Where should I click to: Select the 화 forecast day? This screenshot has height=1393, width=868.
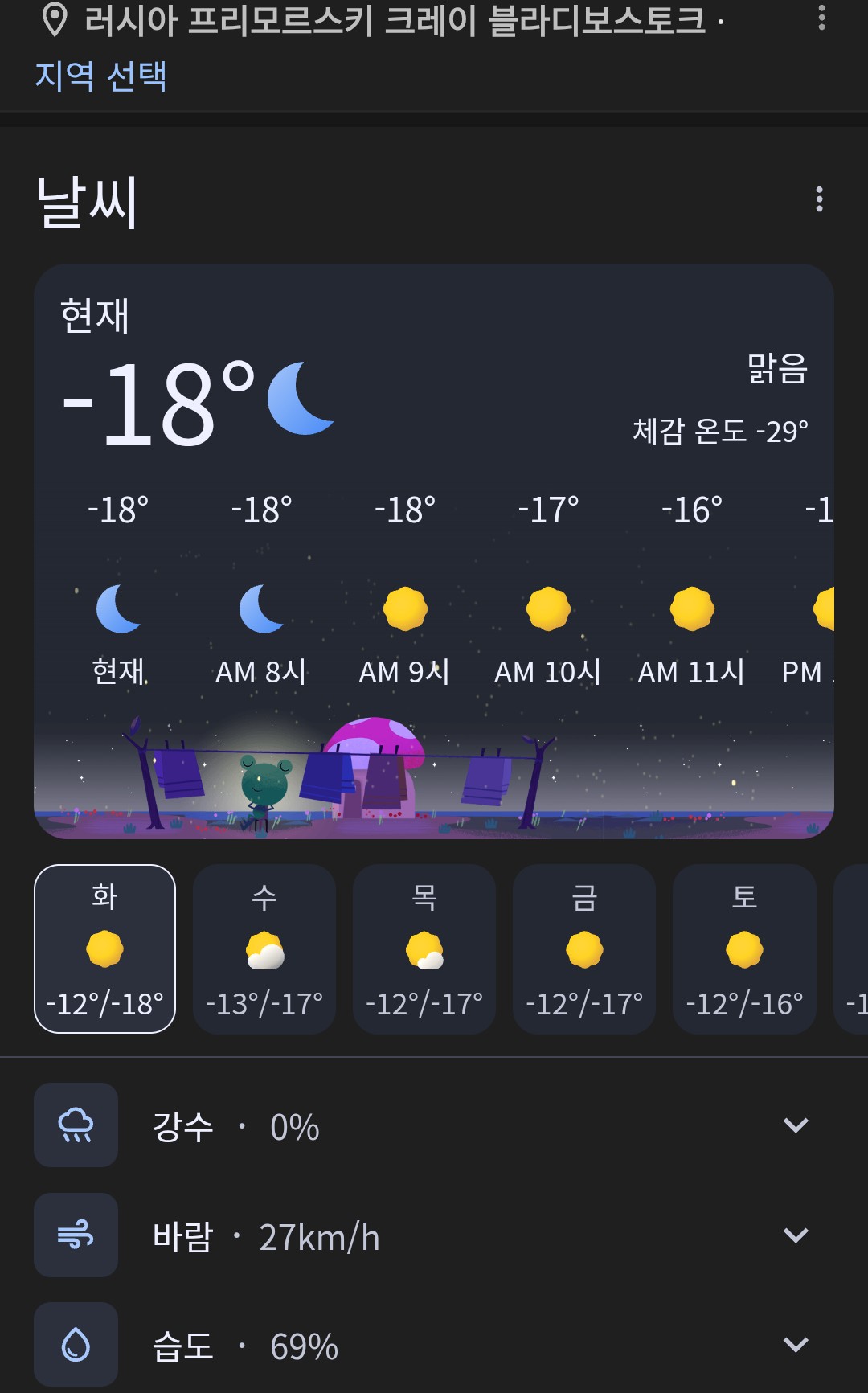pos(104,948)
